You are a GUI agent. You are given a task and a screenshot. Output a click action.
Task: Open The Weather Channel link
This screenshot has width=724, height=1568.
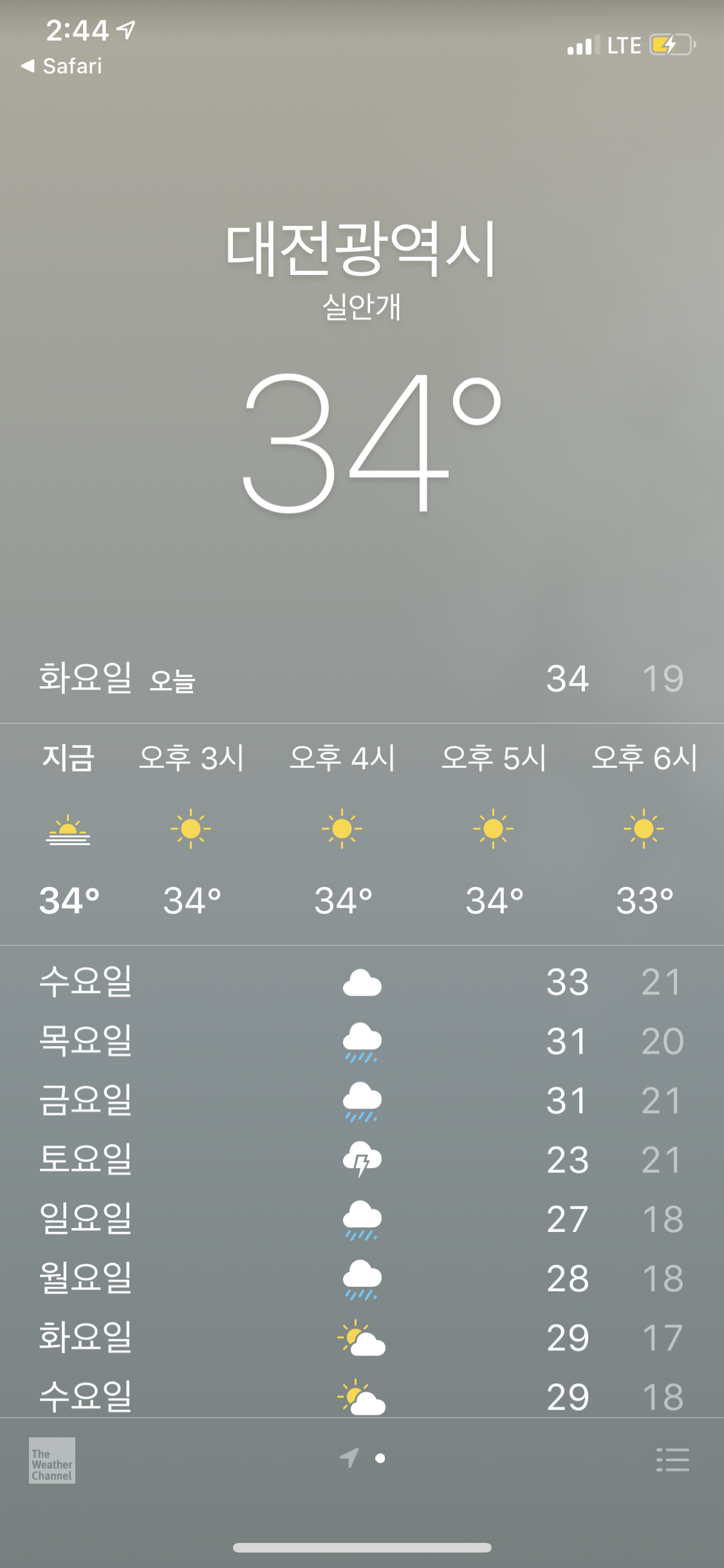52,1461
